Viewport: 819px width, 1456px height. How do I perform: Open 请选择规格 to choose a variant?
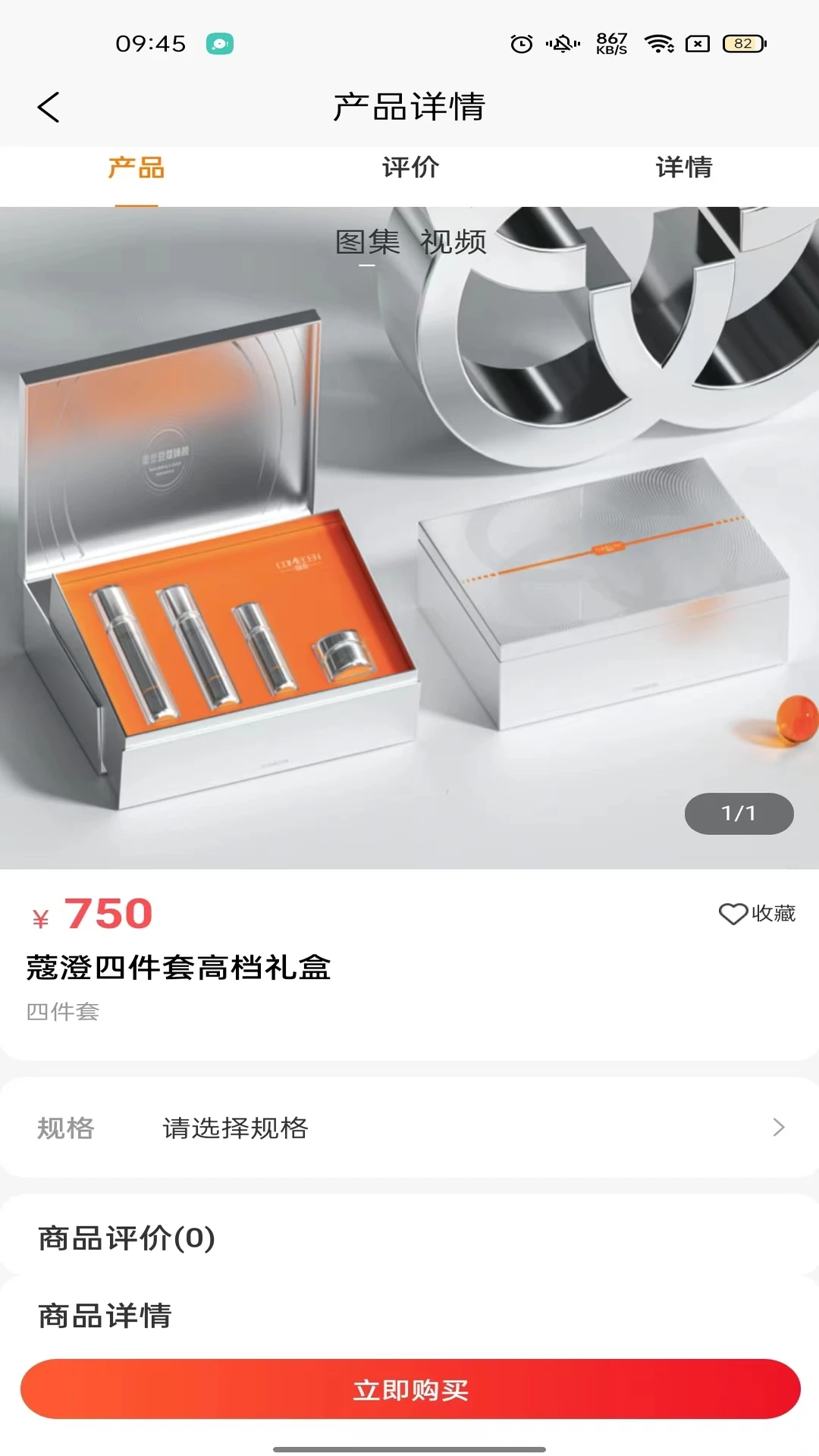click(234, 1128)
